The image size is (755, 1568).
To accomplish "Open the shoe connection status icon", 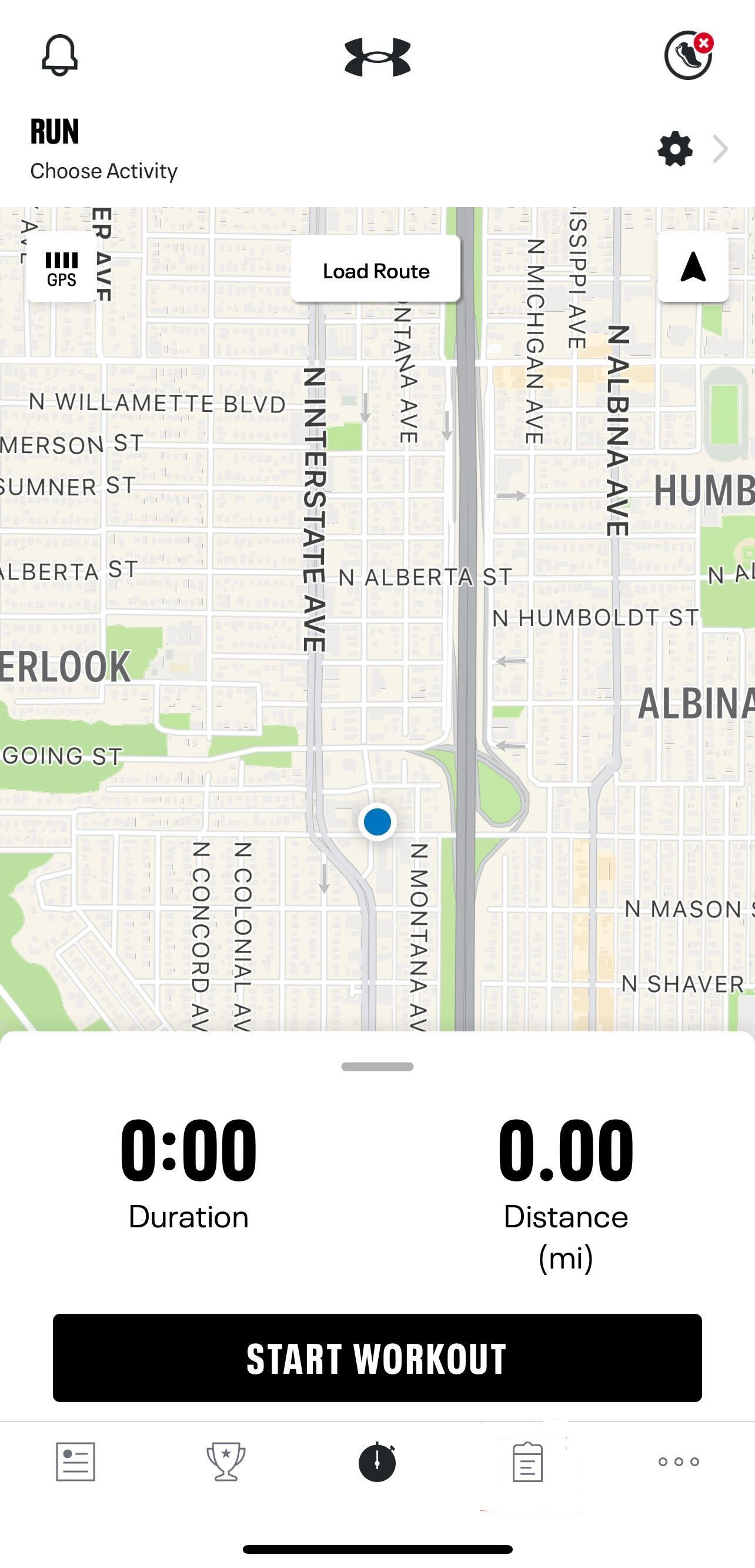I will [688, 55].
